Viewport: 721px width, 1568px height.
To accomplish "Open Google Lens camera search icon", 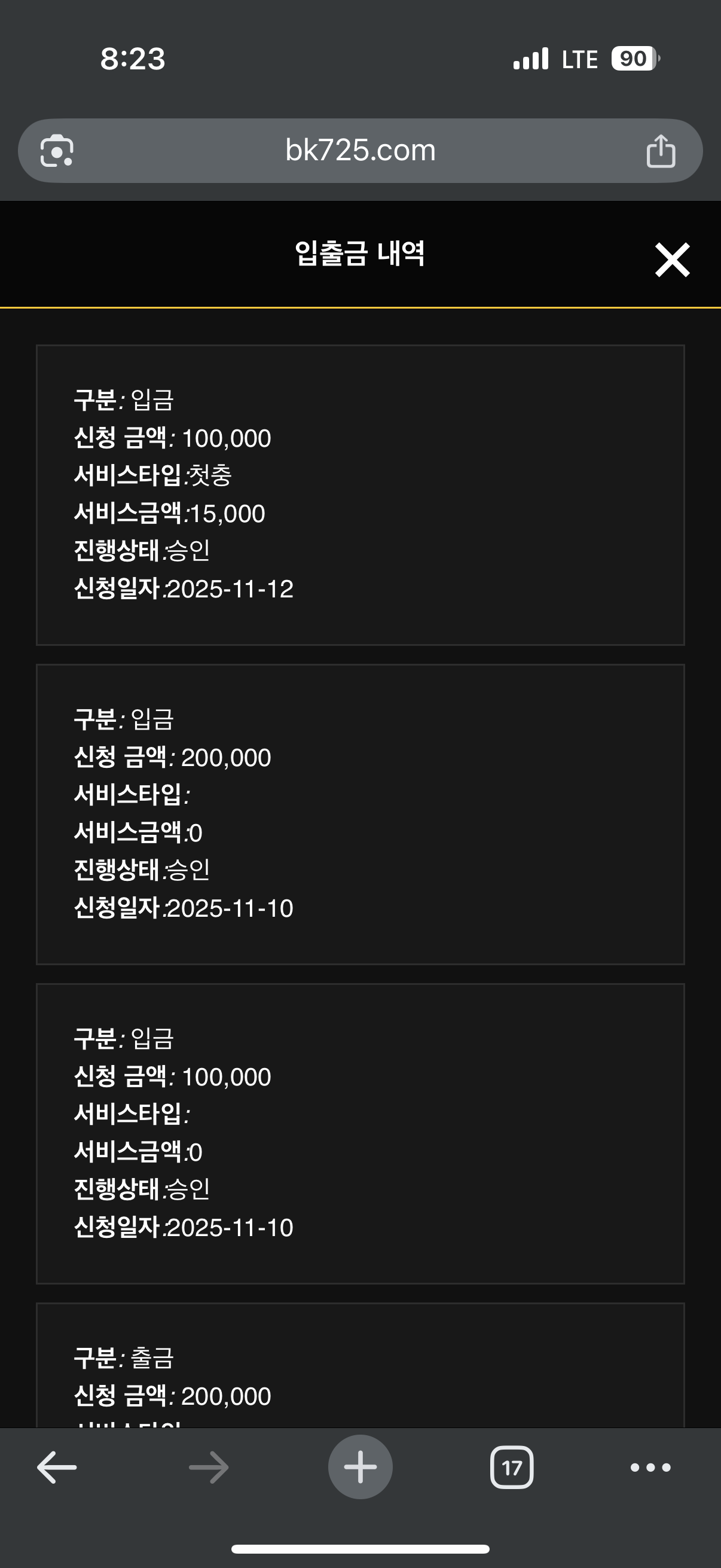I will coord(57,150).
